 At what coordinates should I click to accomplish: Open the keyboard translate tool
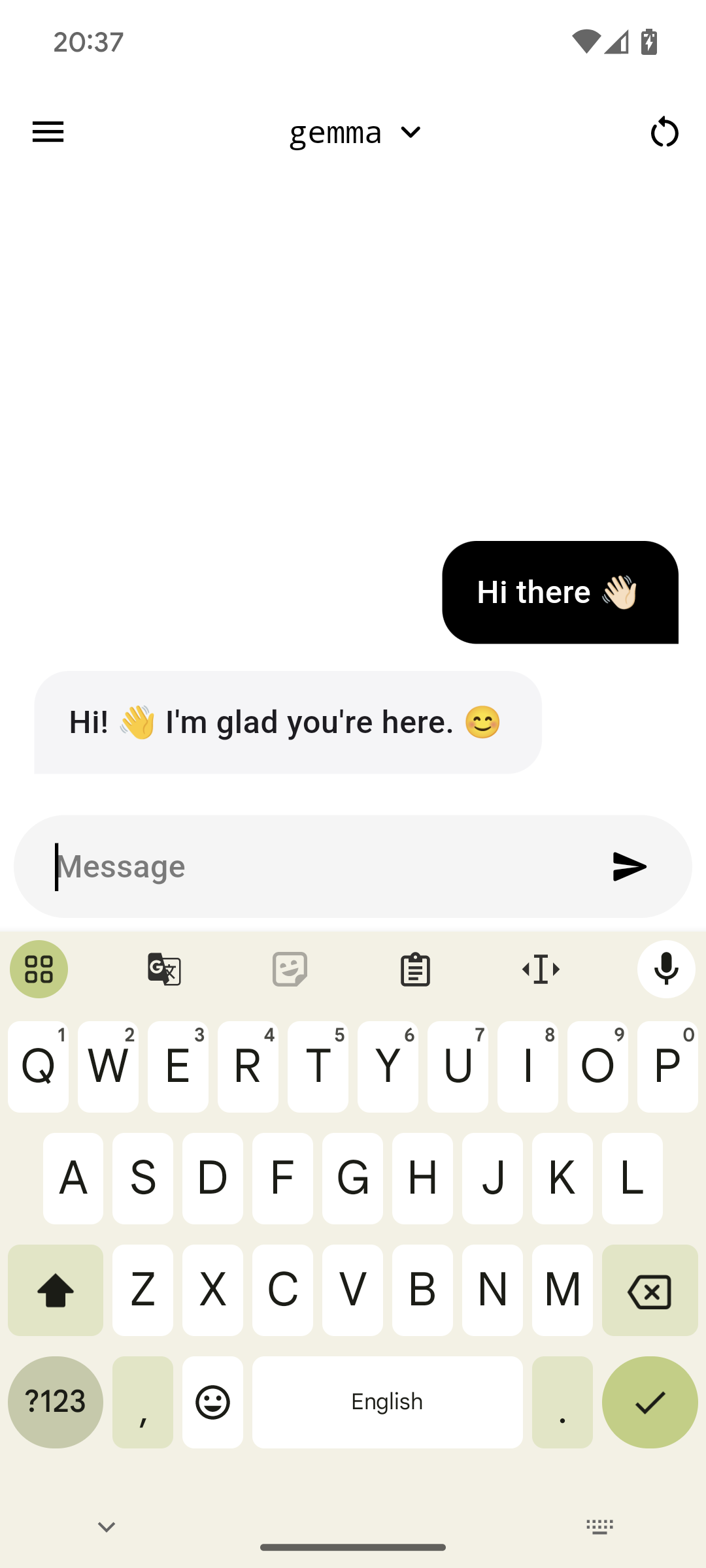point(164,969)
